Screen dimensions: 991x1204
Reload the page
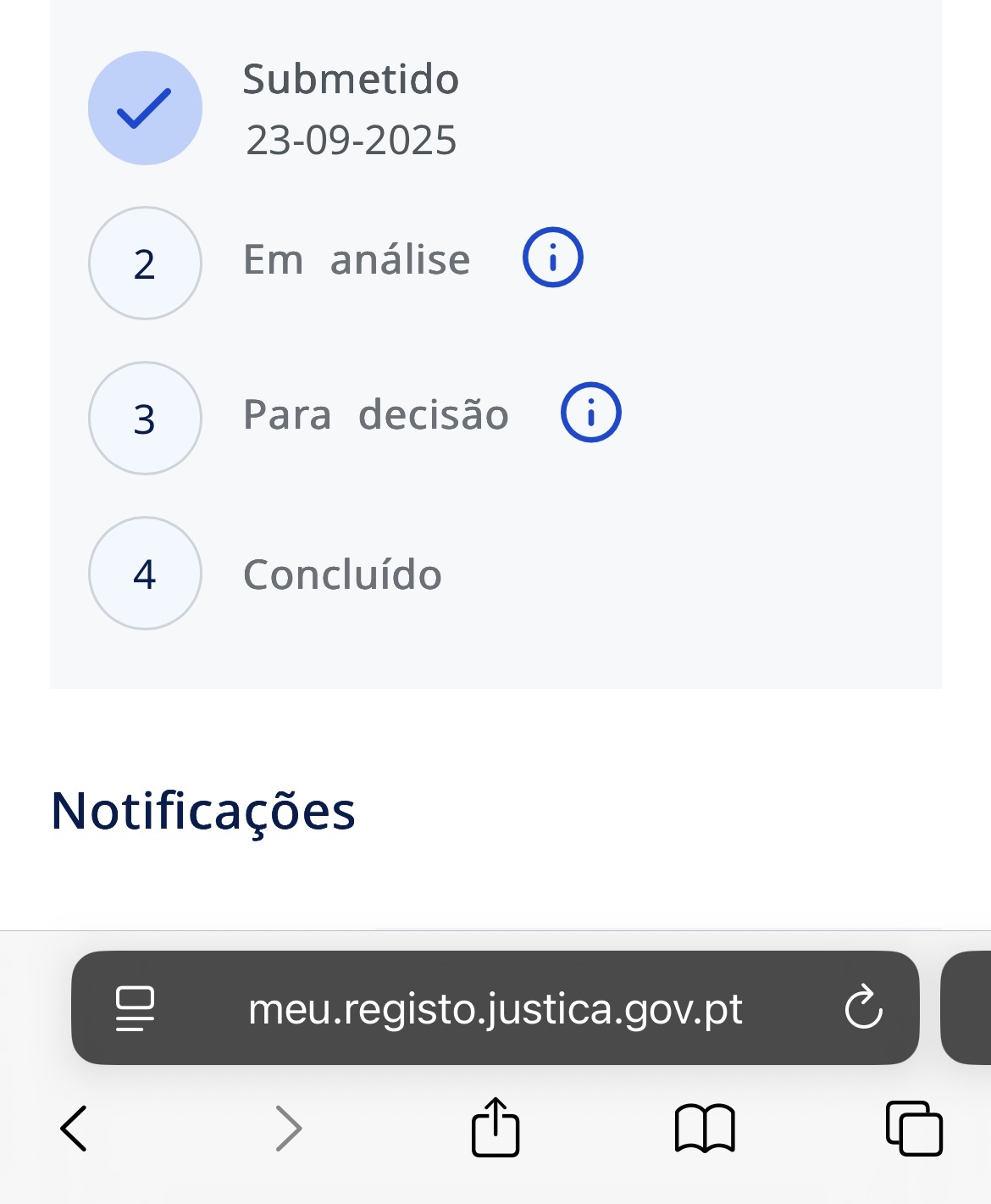(x=863, y=1007)
